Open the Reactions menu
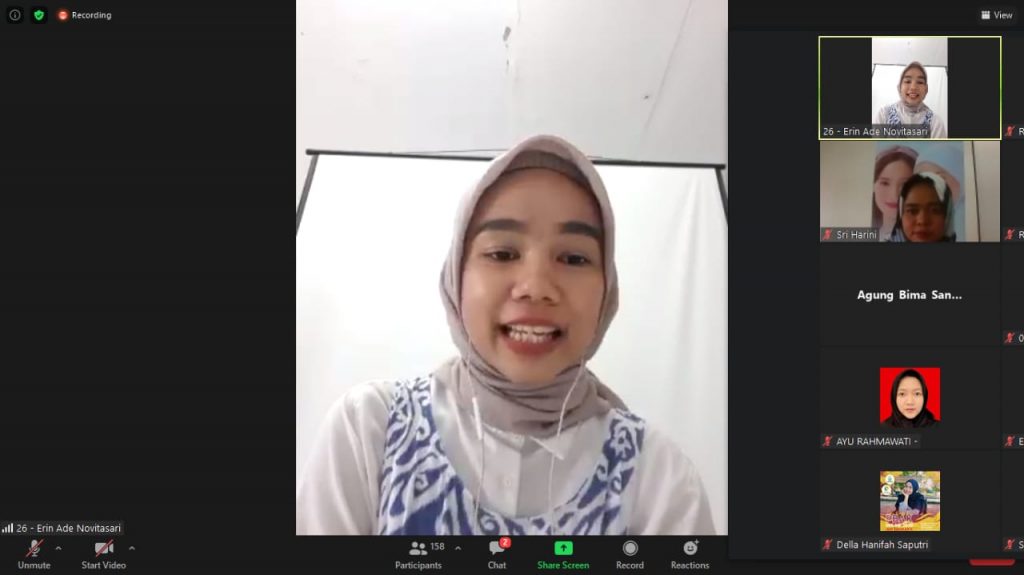 click(690, 554)
